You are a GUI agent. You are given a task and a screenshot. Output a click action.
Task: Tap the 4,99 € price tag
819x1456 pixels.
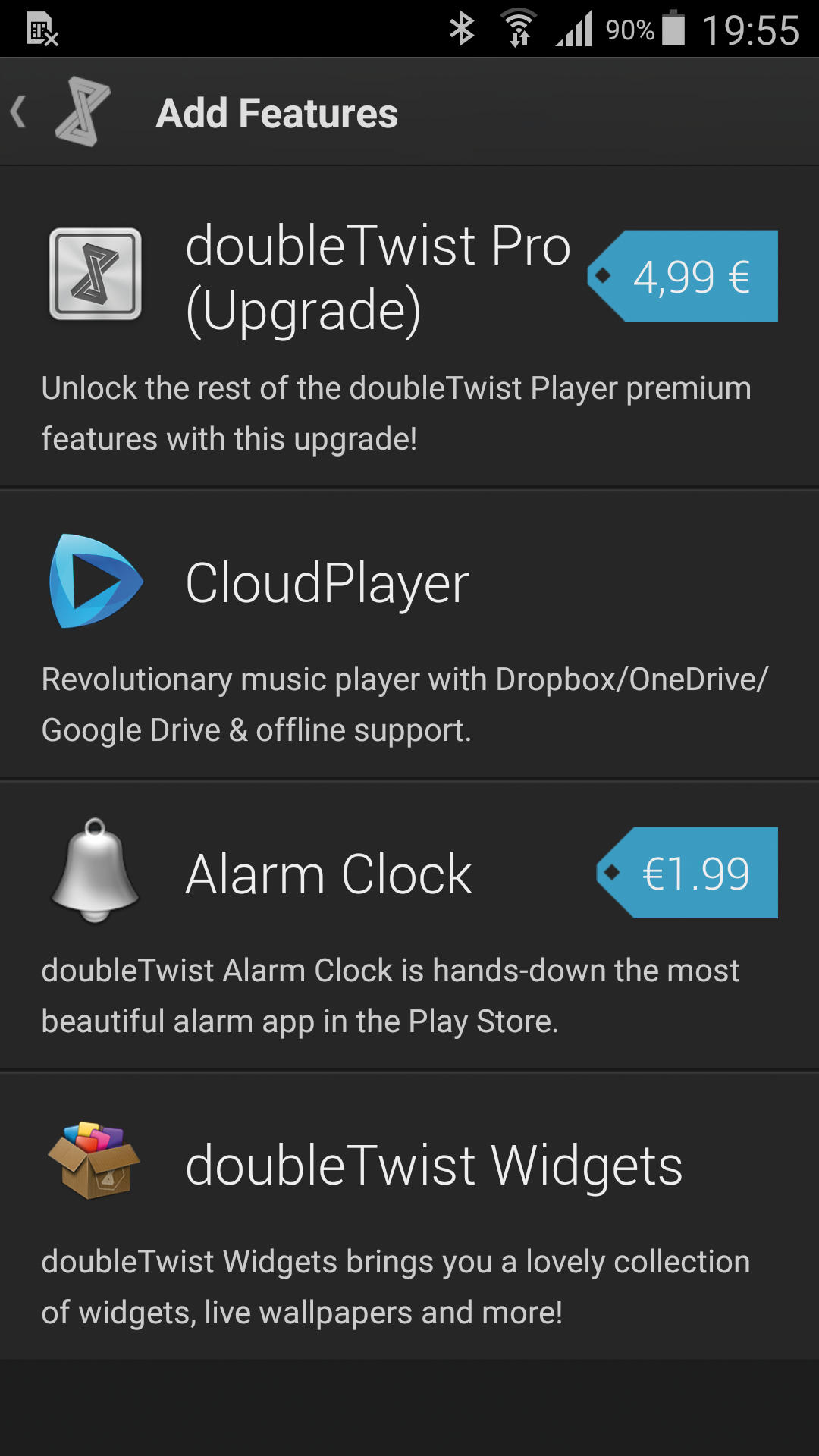685,276
